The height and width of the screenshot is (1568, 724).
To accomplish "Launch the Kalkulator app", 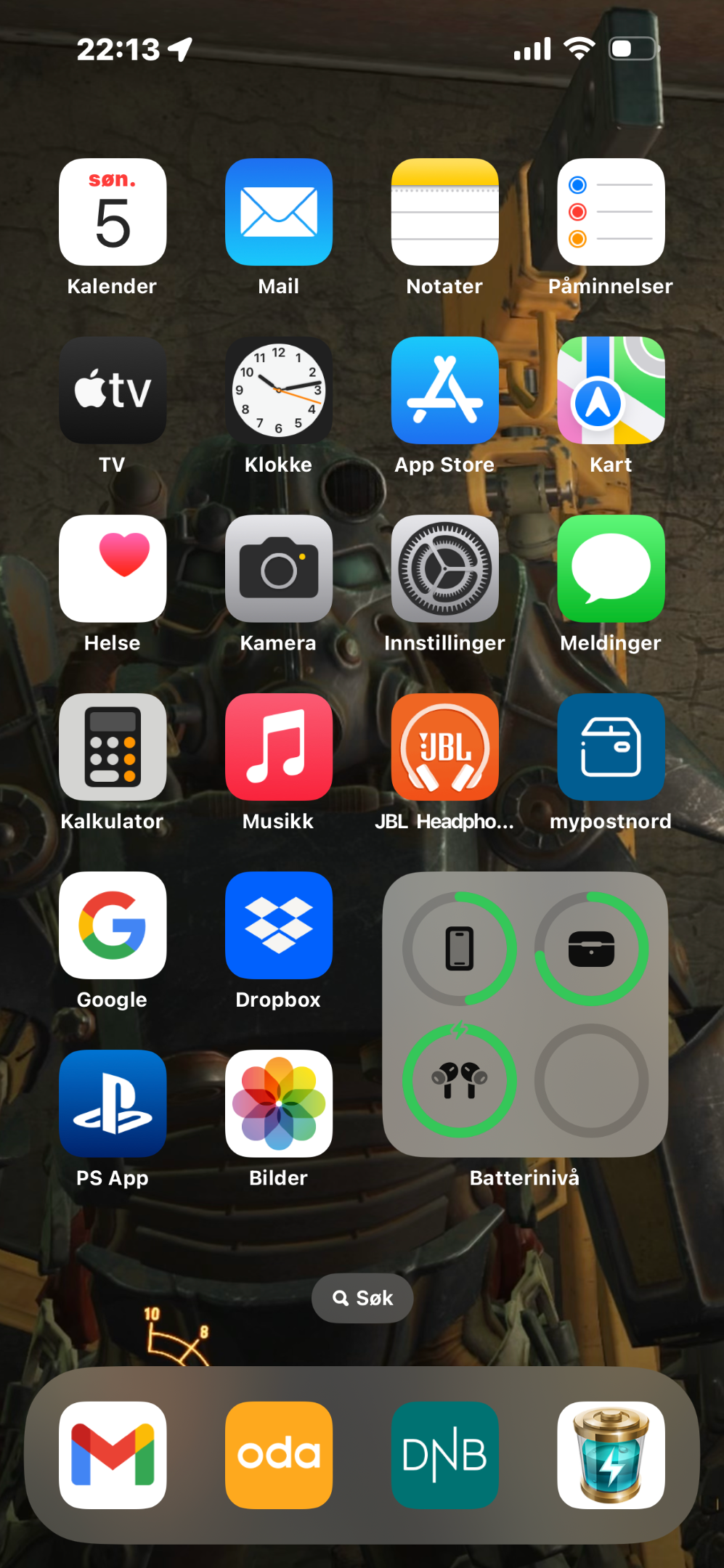I will [x=113, y=747].
